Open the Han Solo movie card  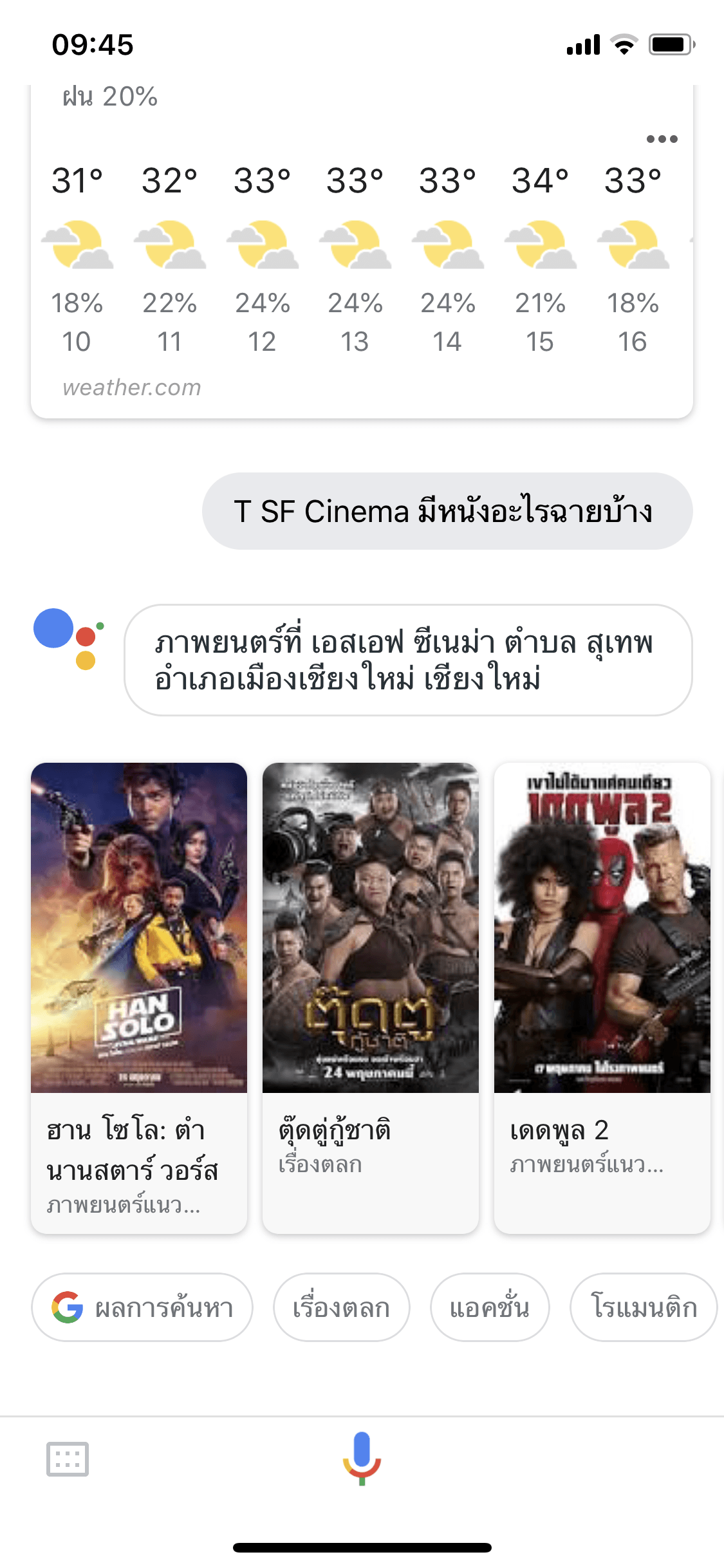pyautogui.click(x=139, y=996)
